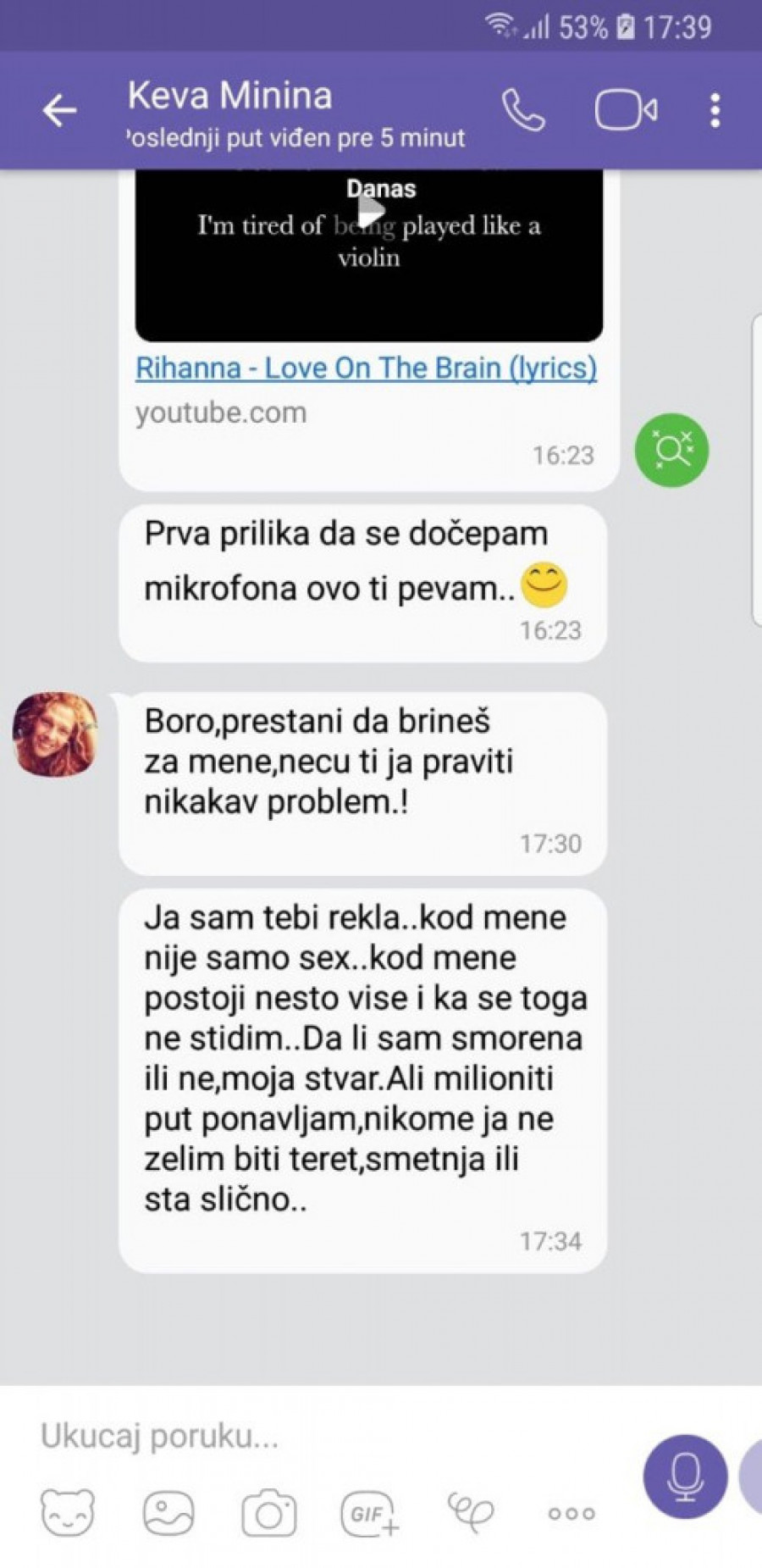Image resolution: width=762 pixels, height=1568 pixels.
Task: Open the chat overflow menu
Action: click(715, 111)
